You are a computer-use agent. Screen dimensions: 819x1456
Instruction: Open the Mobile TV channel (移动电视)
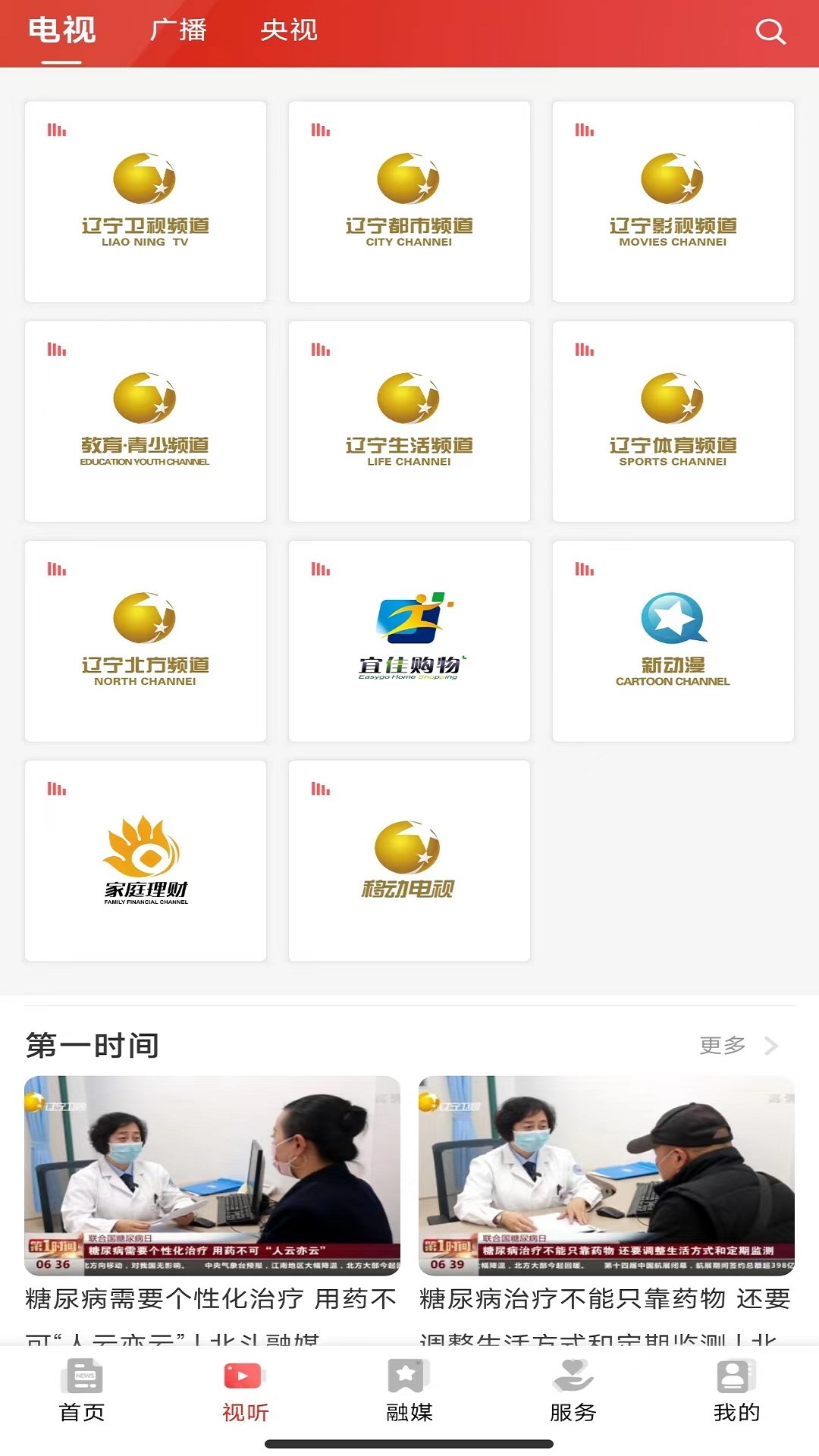tap(409, 861)
